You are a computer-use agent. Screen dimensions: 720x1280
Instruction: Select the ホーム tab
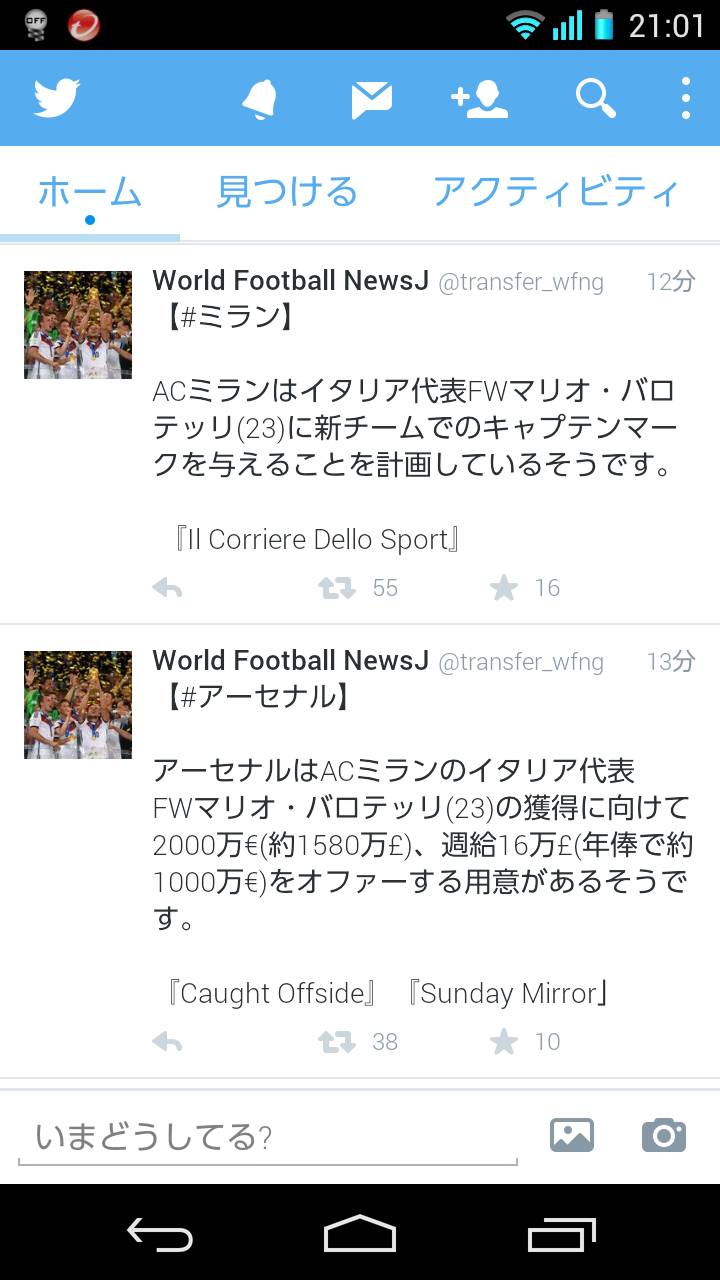[90, 192]
